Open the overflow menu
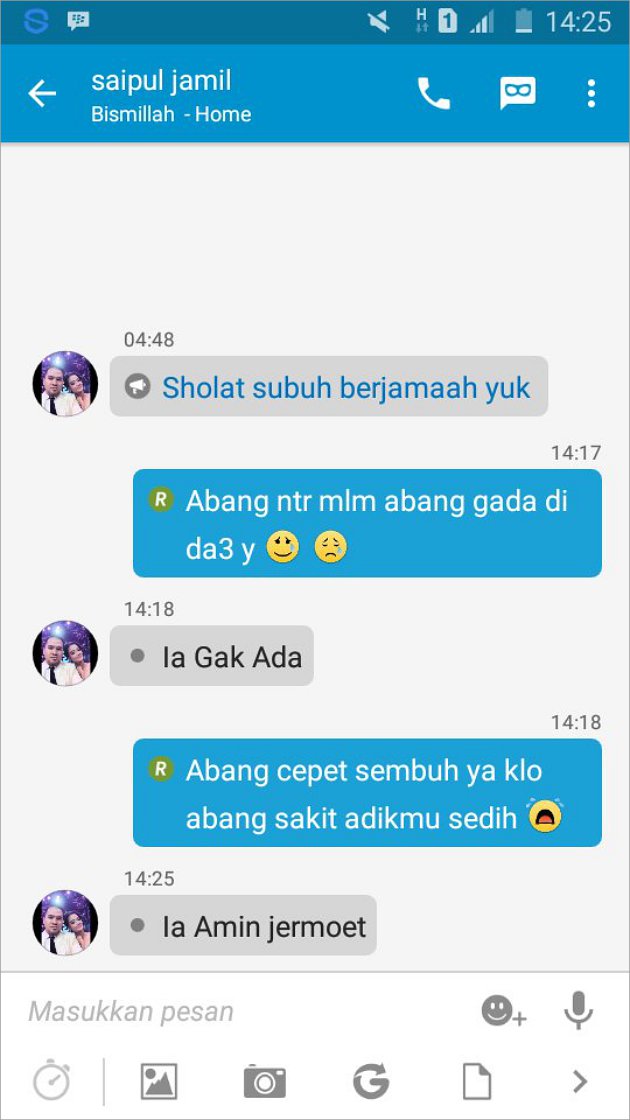This screenshot has height=1120, width=630. (x=591, y=94)
